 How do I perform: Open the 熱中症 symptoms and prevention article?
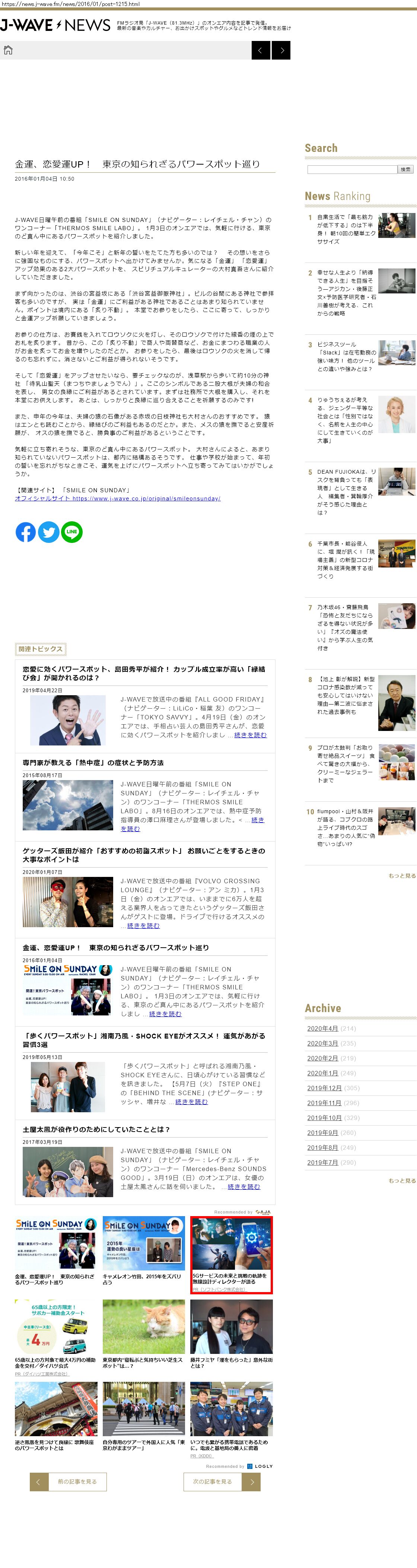(93, 763)
